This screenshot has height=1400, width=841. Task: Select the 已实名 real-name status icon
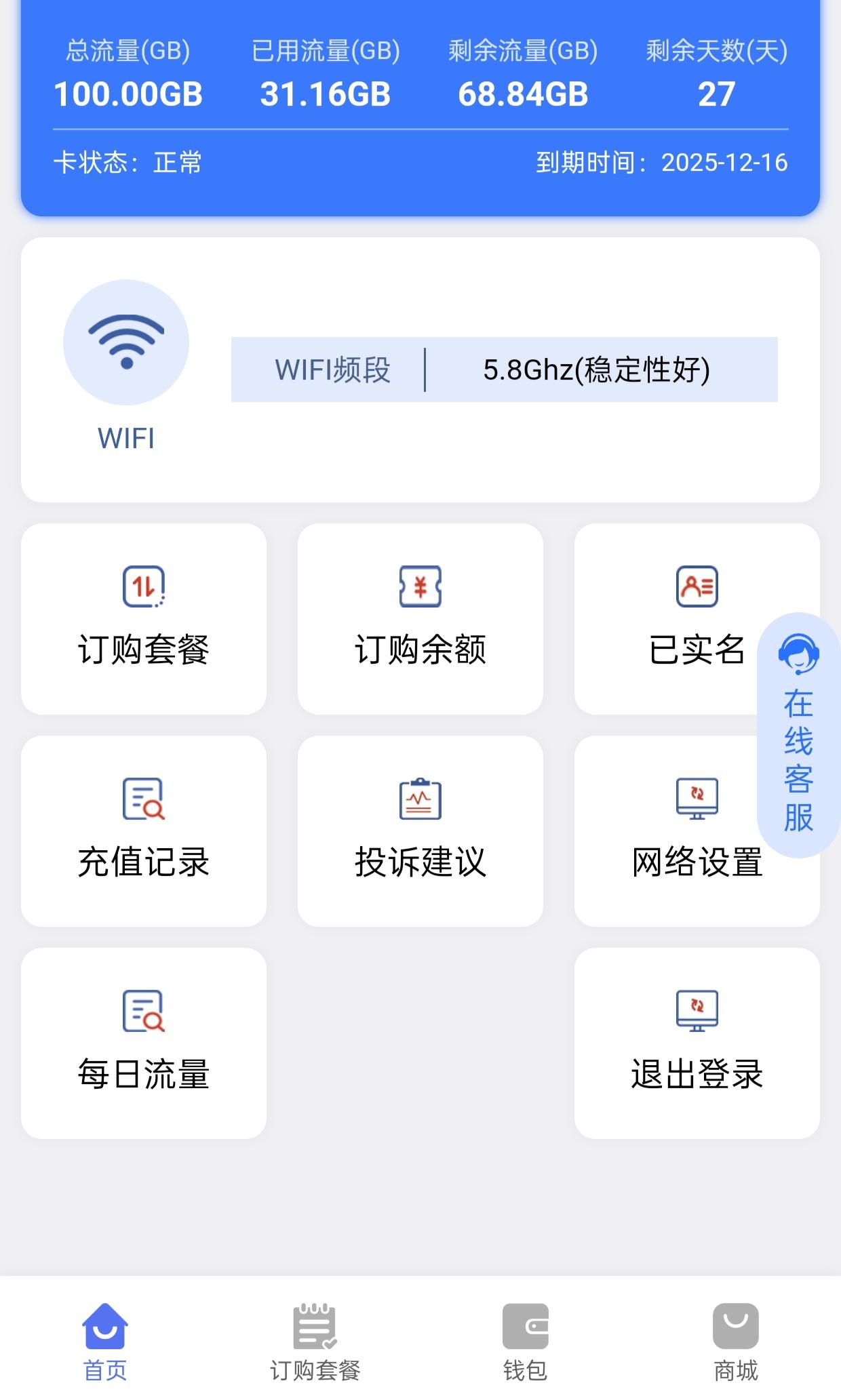tap(696, 588)
